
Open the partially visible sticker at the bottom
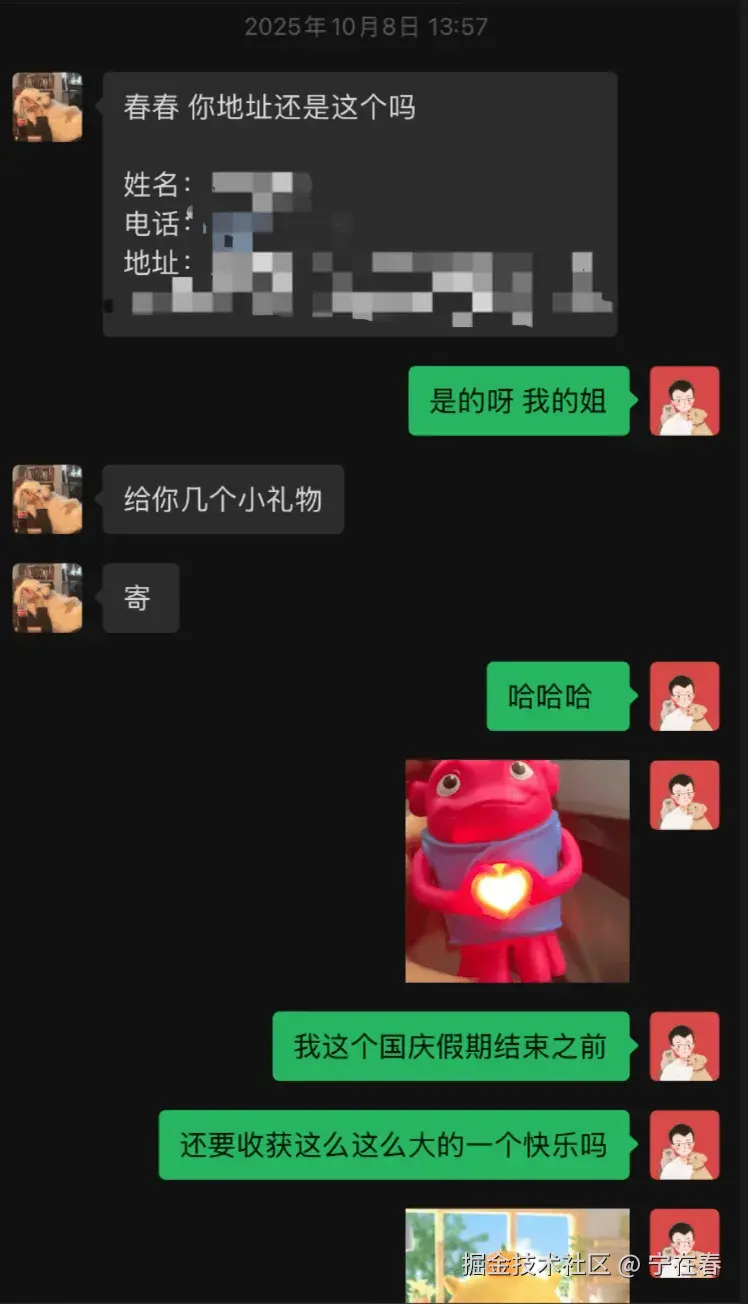point(517,1254)
